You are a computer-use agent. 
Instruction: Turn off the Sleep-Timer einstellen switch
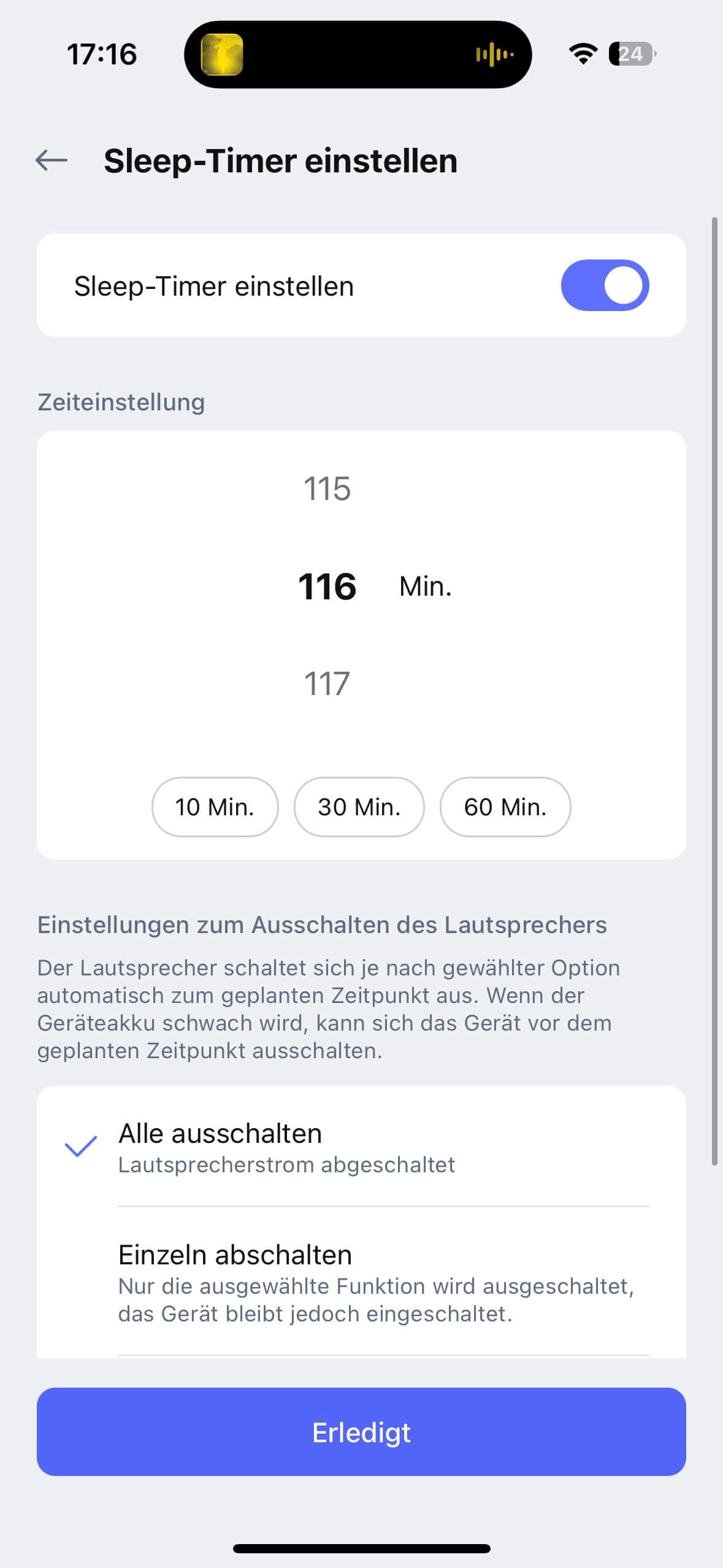coord(605,286)
